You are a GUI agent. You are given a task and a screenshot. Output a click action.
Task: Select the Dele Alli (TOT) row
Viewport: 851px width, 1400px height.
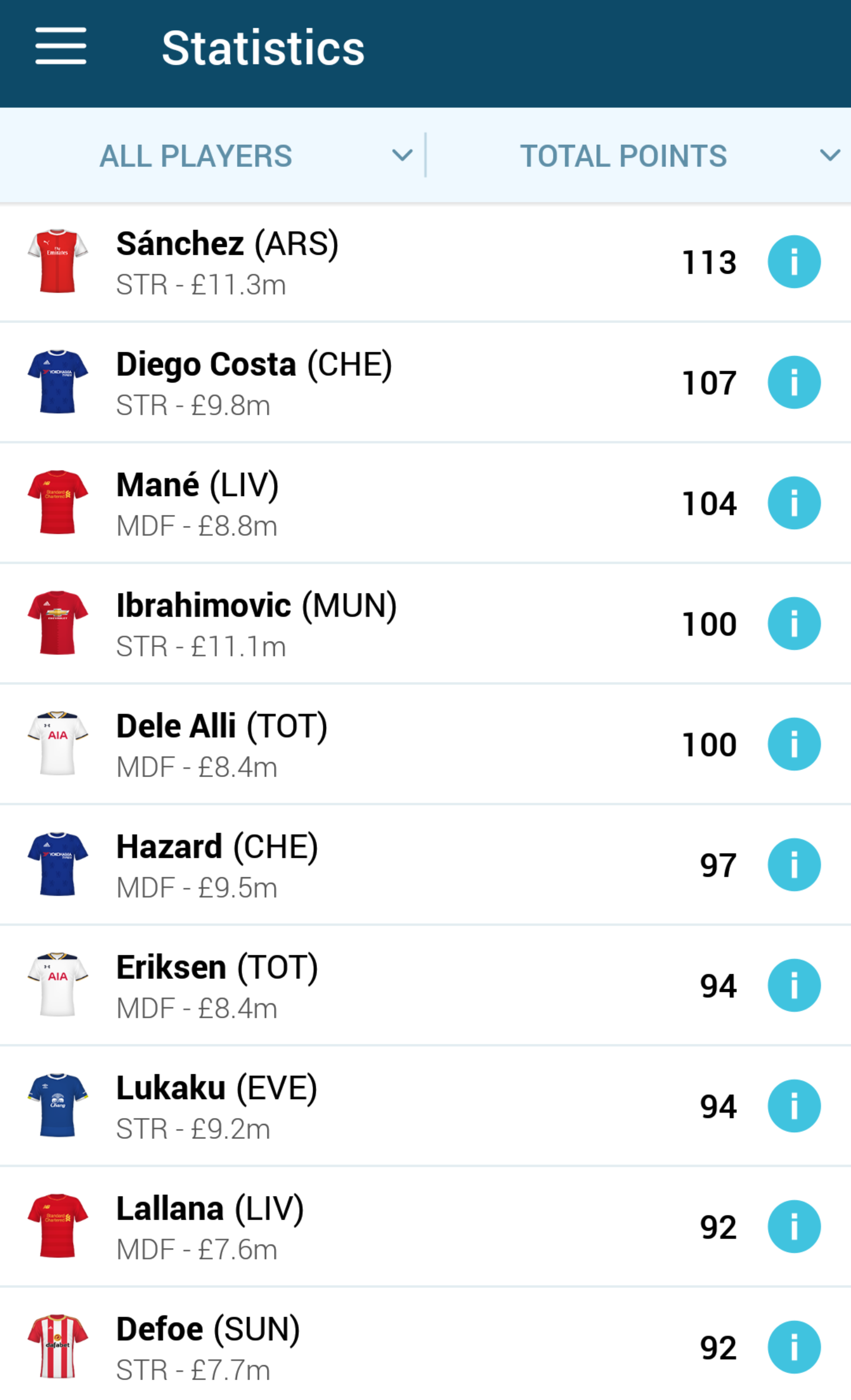(x=425, y=744)
